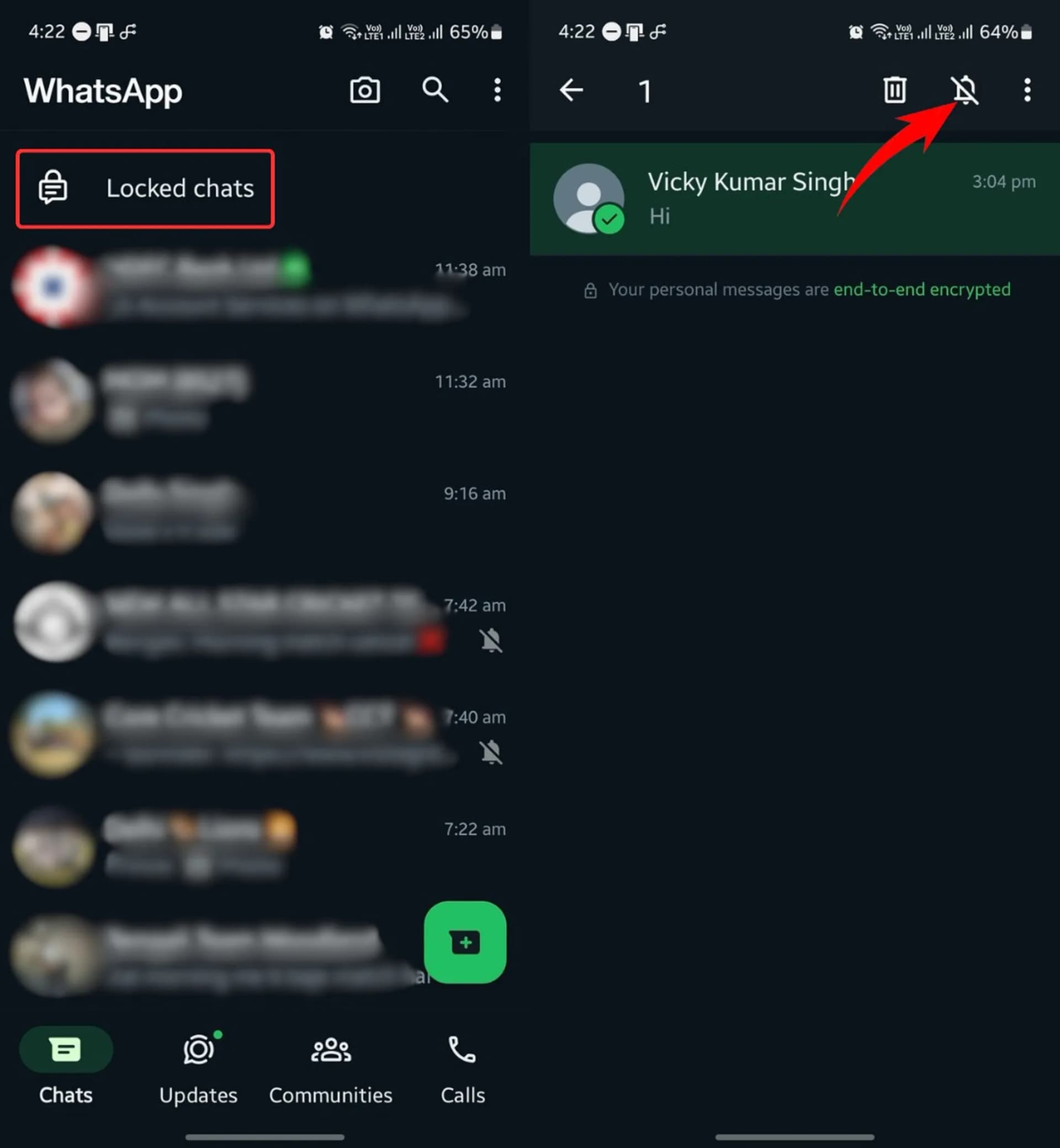The height and width of the screenshot is (1148, 1060).
Task: Delete the selected chat using the trash icon
Action: [x=894, y=90]
